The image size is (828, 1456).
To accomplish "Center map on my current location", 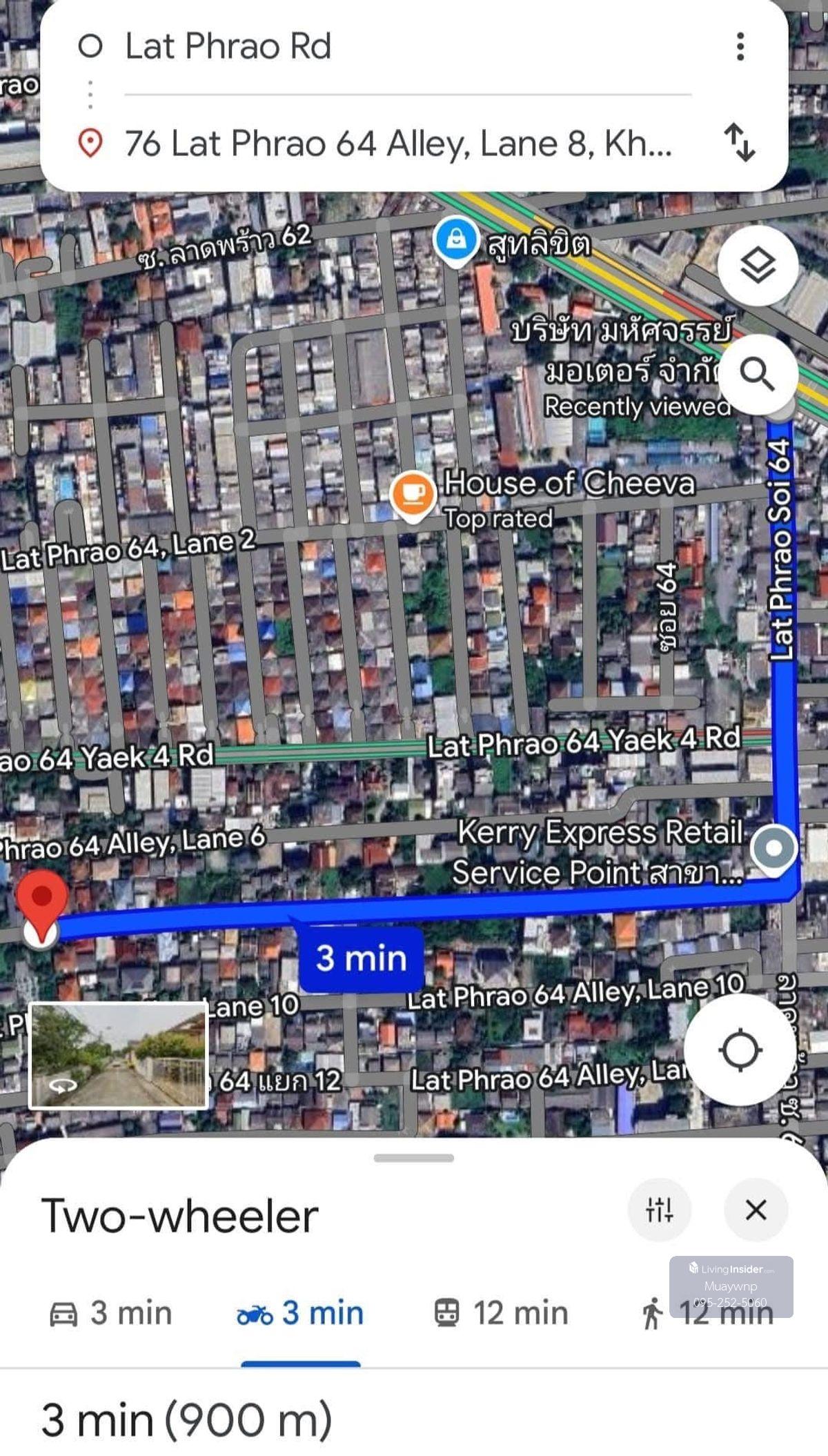I will click(x=740, y=1050).
